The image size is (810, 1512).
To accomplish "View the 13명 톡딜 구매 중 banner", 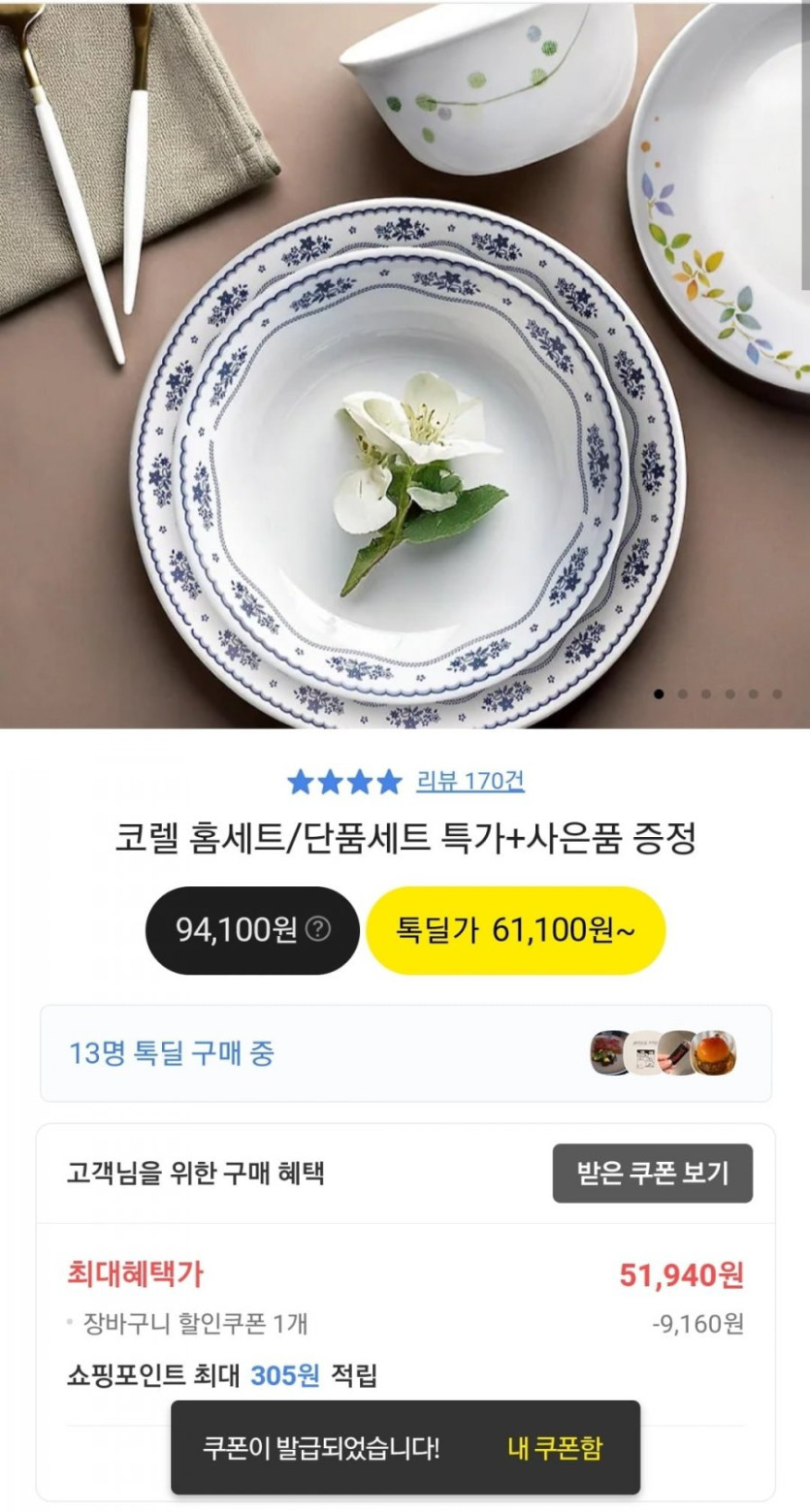I will coord(405,1053).
